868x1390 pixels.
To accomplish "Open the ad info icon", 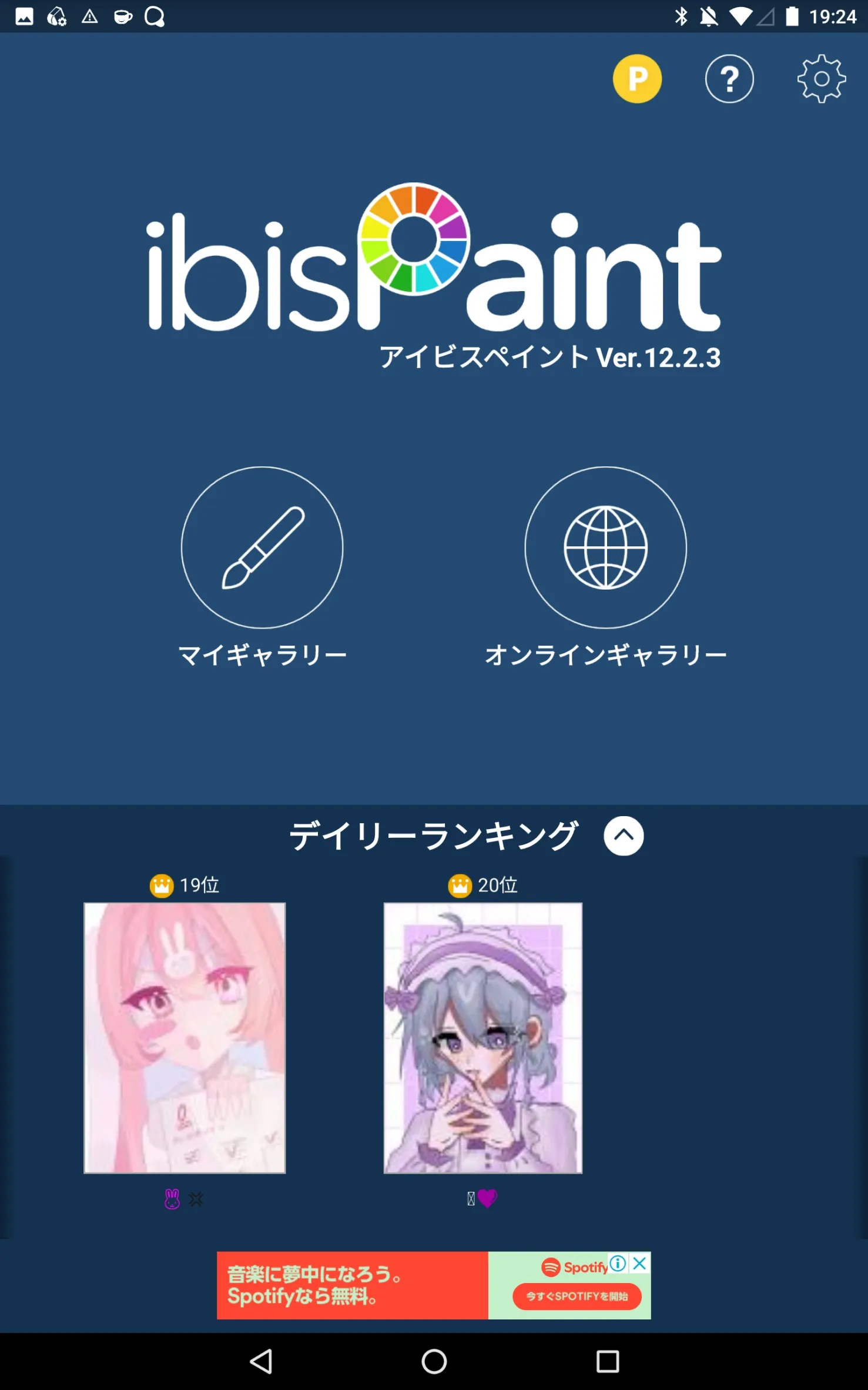I will 618,1263.
